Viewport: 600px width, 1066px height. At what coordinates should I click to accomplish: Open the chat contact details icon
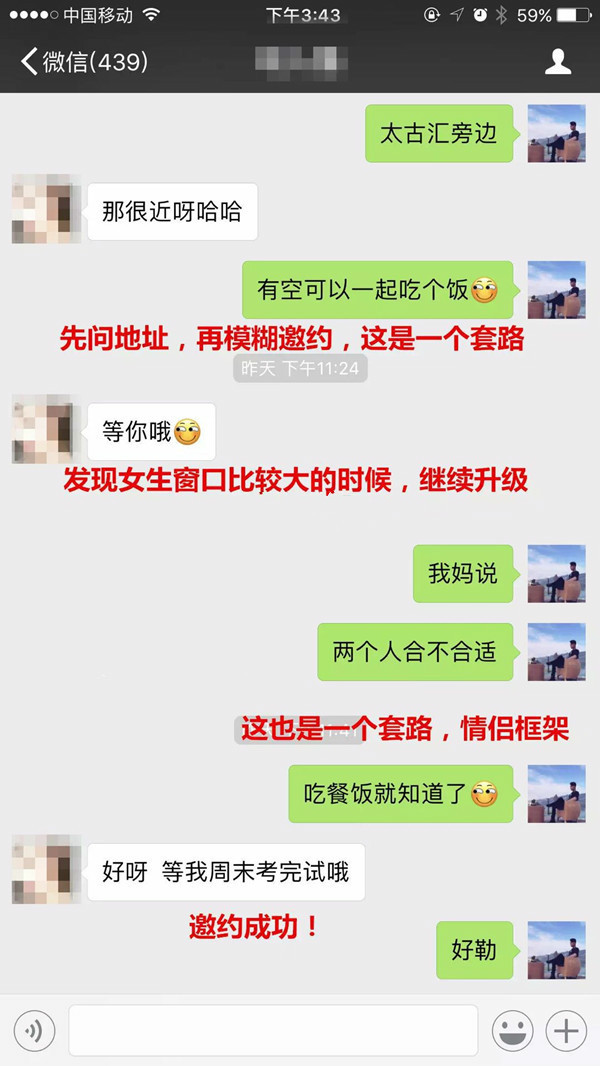(557, 62)
